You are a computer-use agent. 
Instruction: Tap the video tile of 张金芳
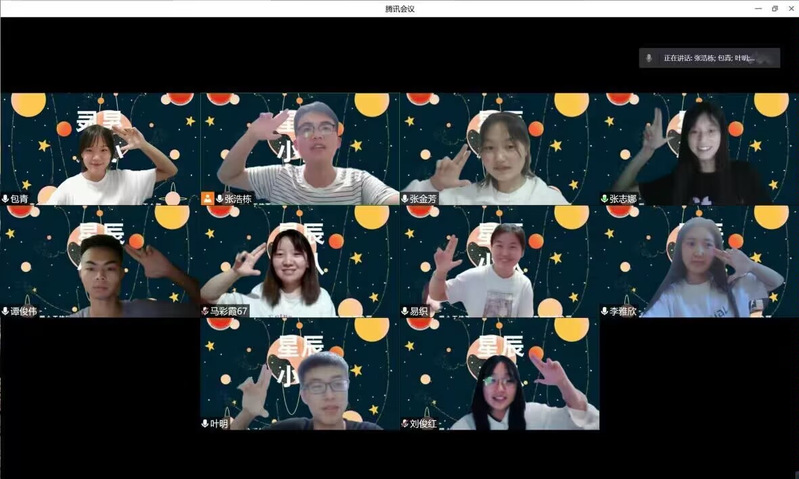click(x=500, y=149)
